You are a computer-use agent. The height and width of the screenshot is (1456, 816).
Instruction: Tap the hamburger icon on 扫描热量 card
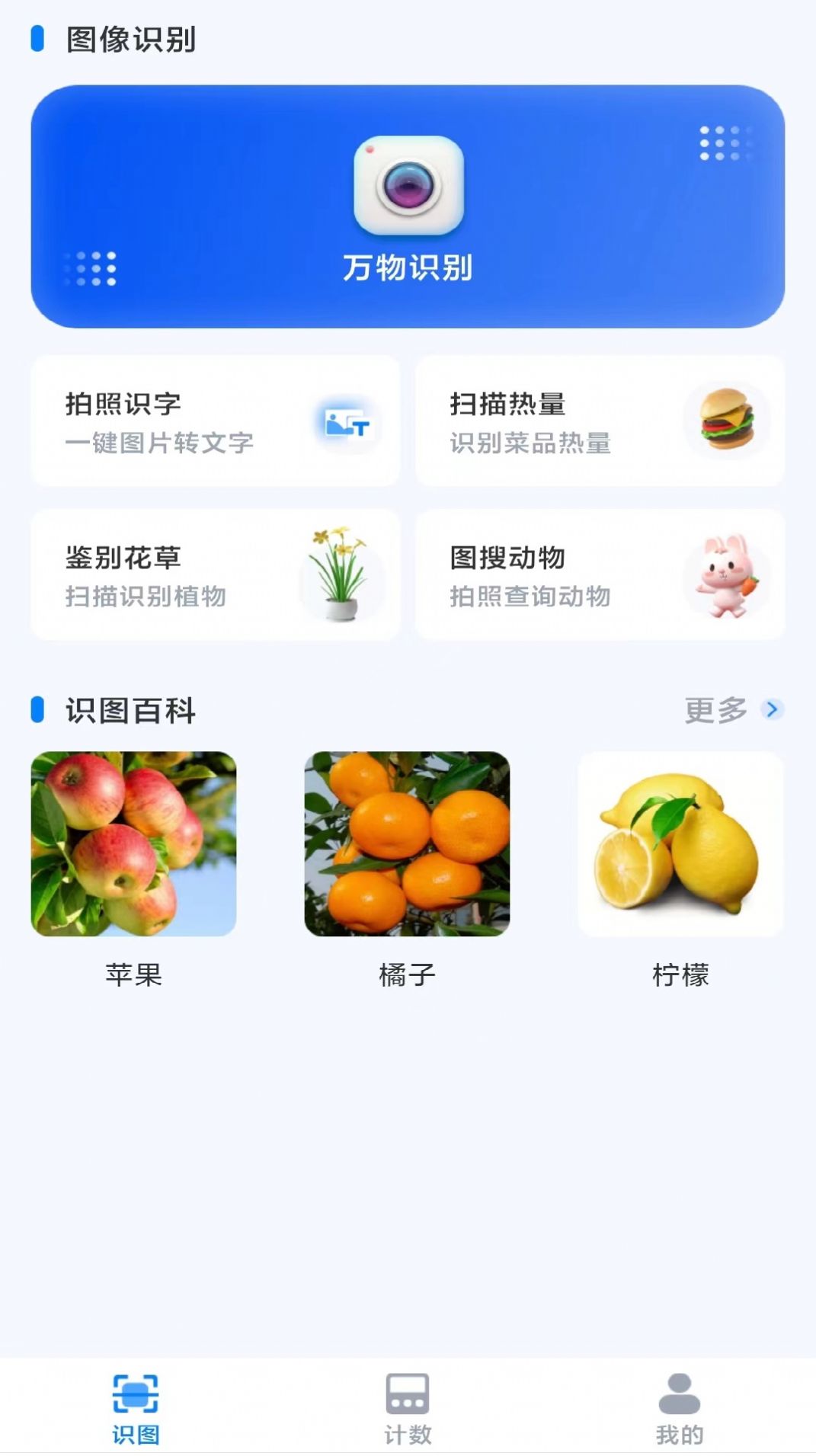[726, 421]
